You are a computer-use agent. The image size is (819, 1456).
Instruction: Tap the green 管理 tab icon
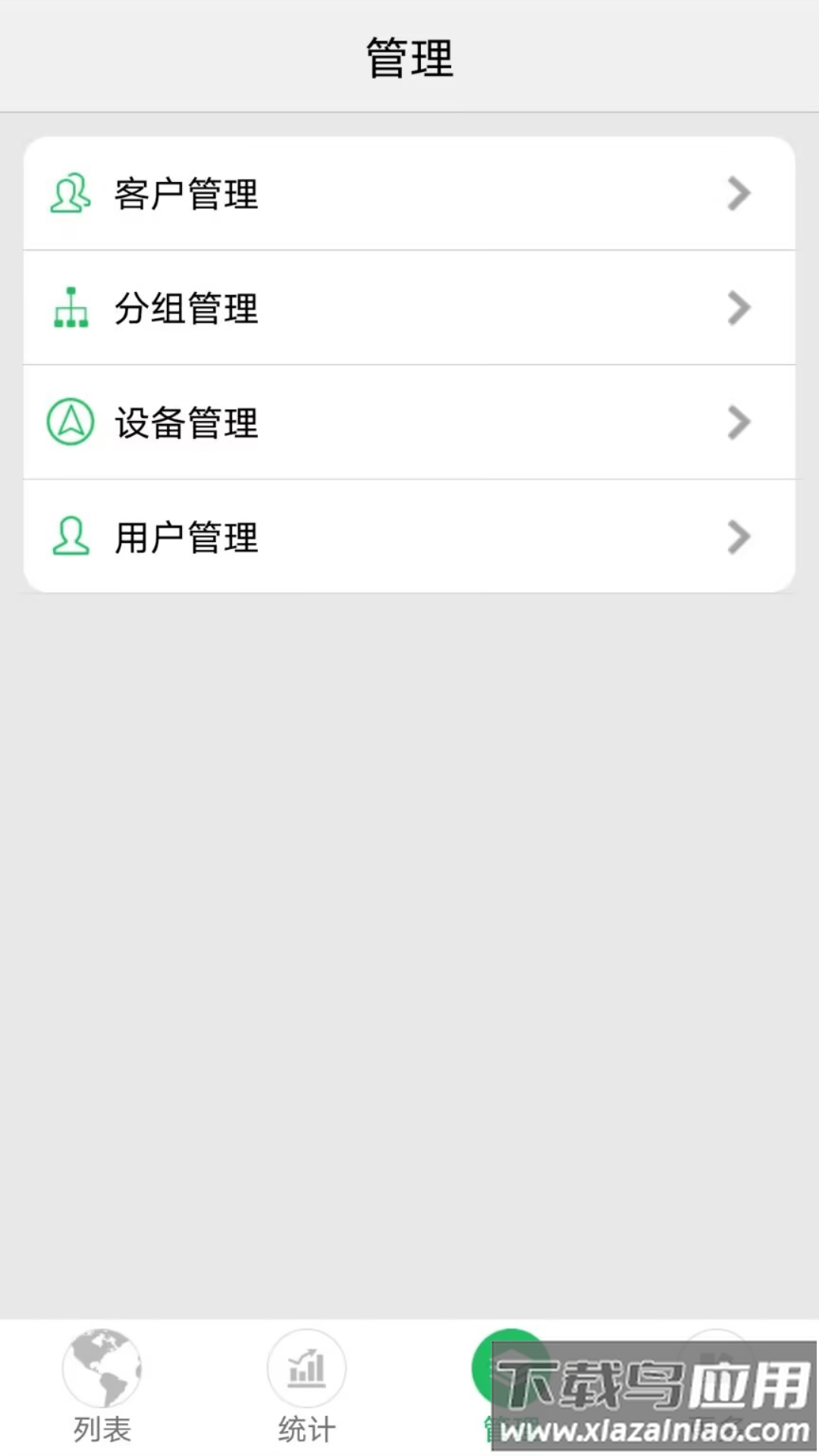click(510, 1365)
